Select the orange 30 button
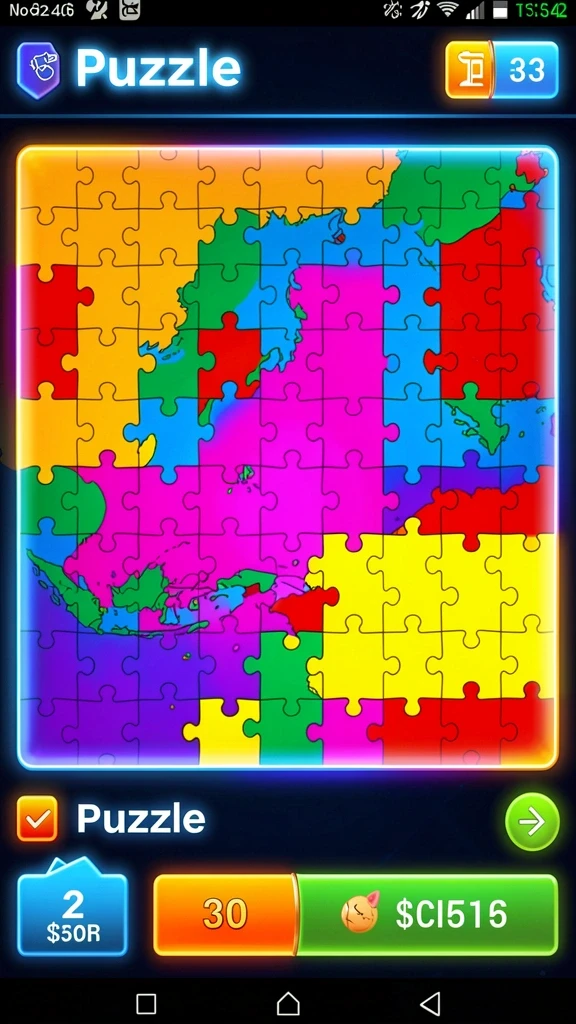Image resolution: width=576 pixels, height=1024 pixels. point(225,914)
